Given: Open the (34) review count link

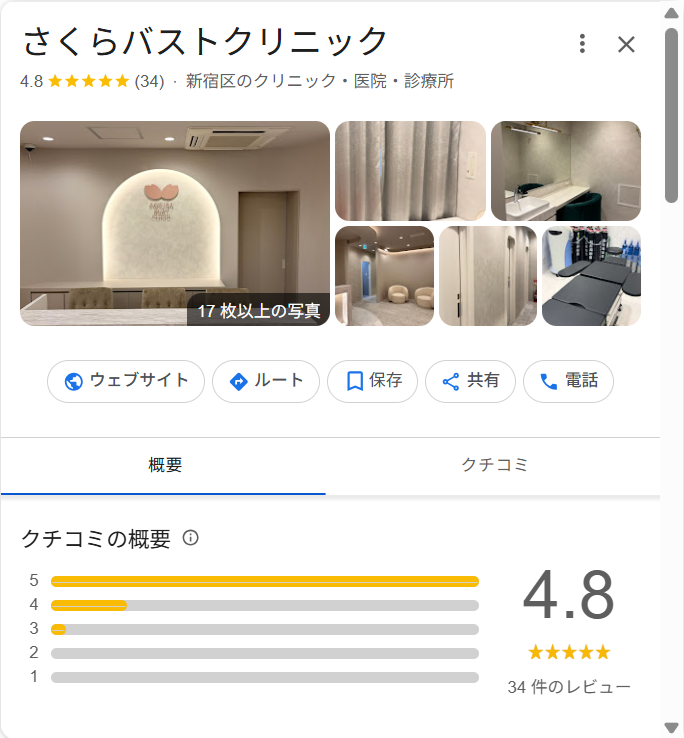Looking at the screenshot, I should pyautogui.click(x=149, y=81).
